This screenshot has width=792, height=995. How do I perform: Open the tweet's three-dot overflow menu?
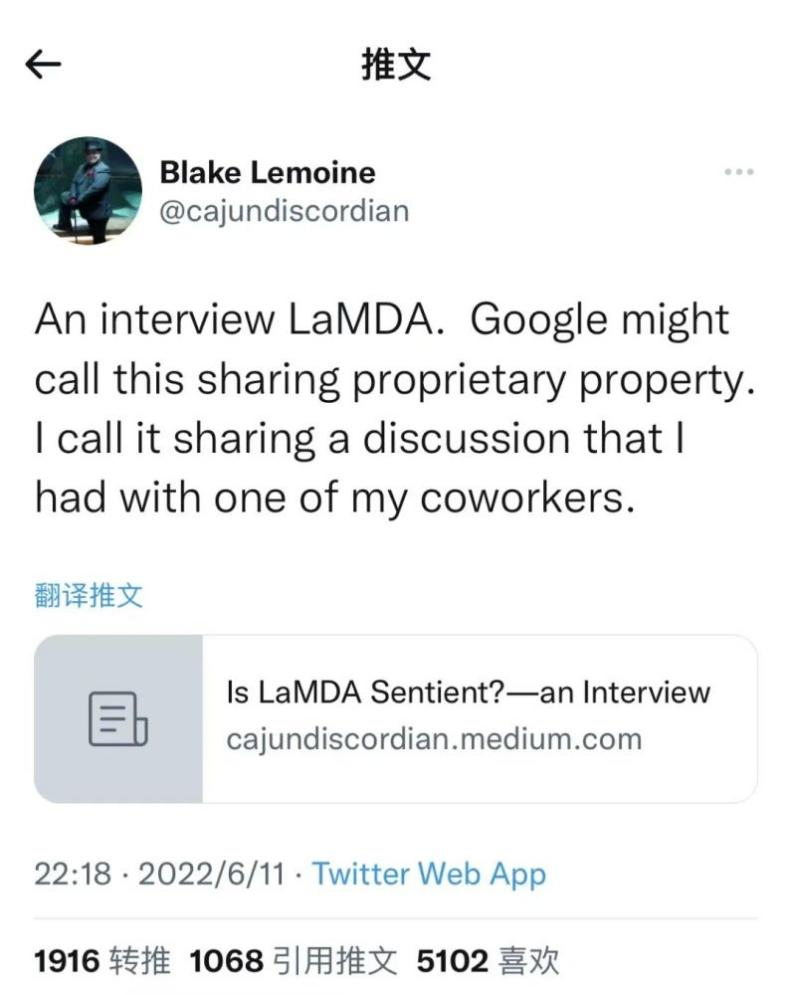[x=738, y=173]
